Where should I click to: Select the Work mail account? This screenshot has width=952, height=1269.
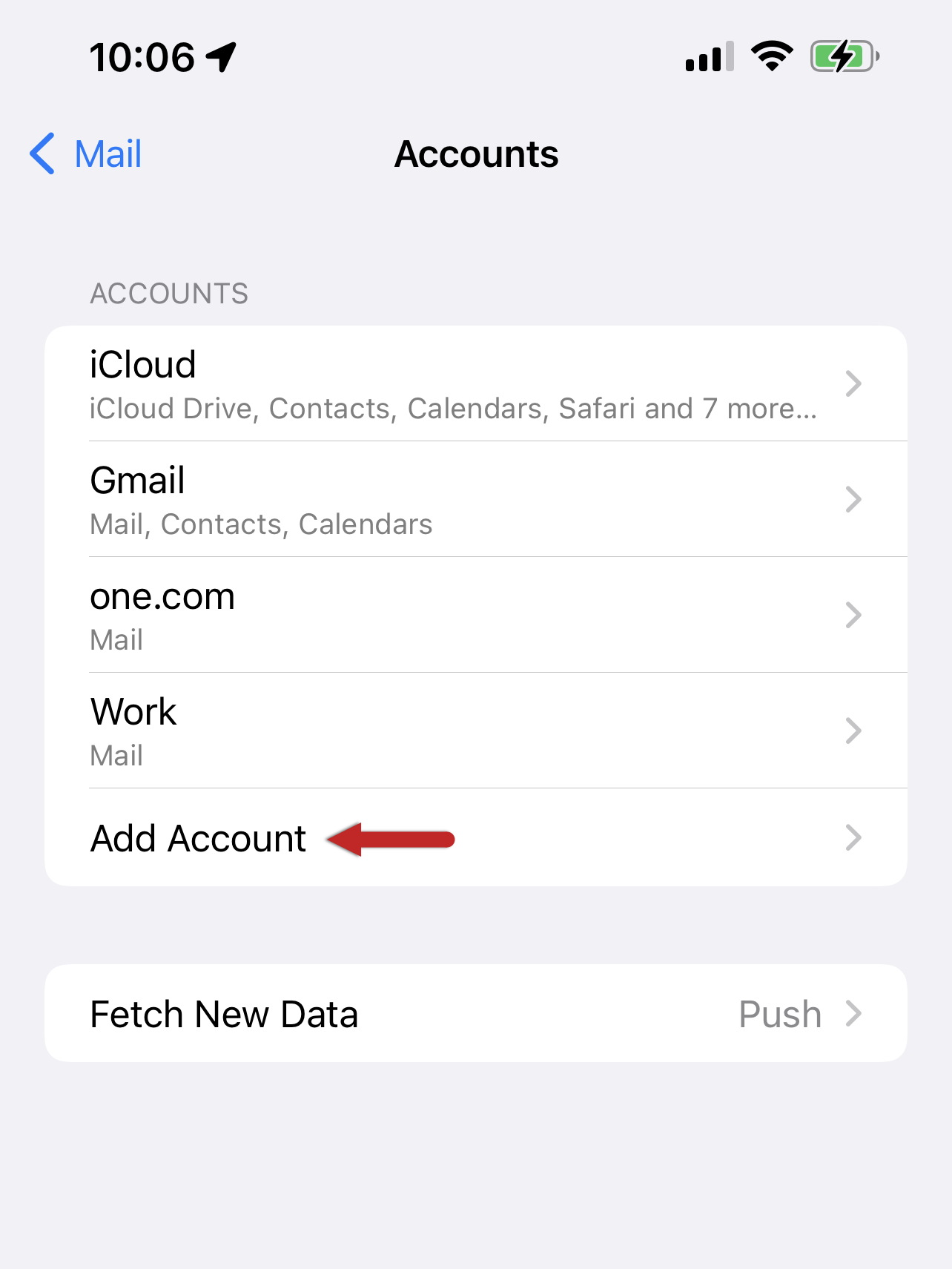coord(475,731)
